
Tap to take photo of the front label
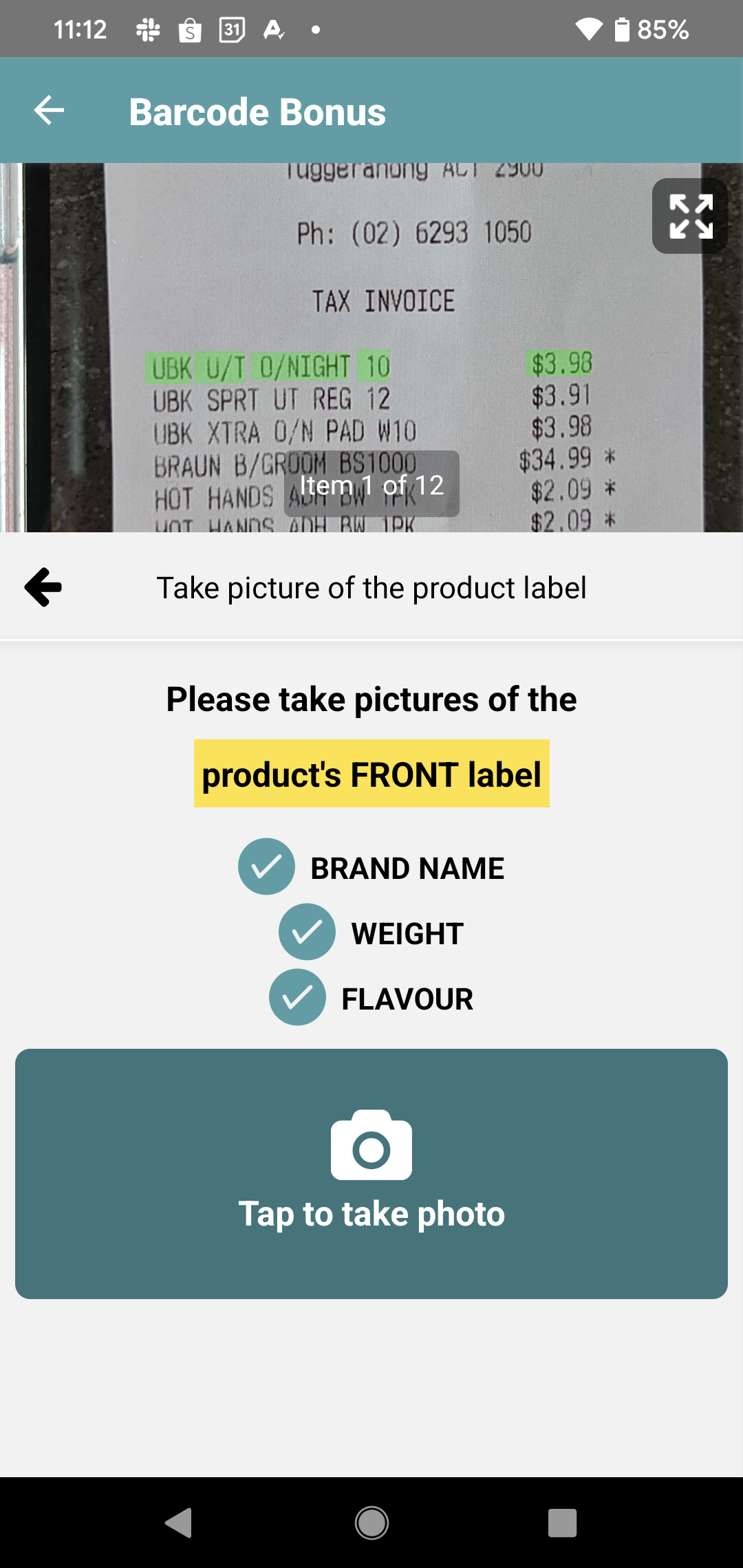tap(371, 1173)
